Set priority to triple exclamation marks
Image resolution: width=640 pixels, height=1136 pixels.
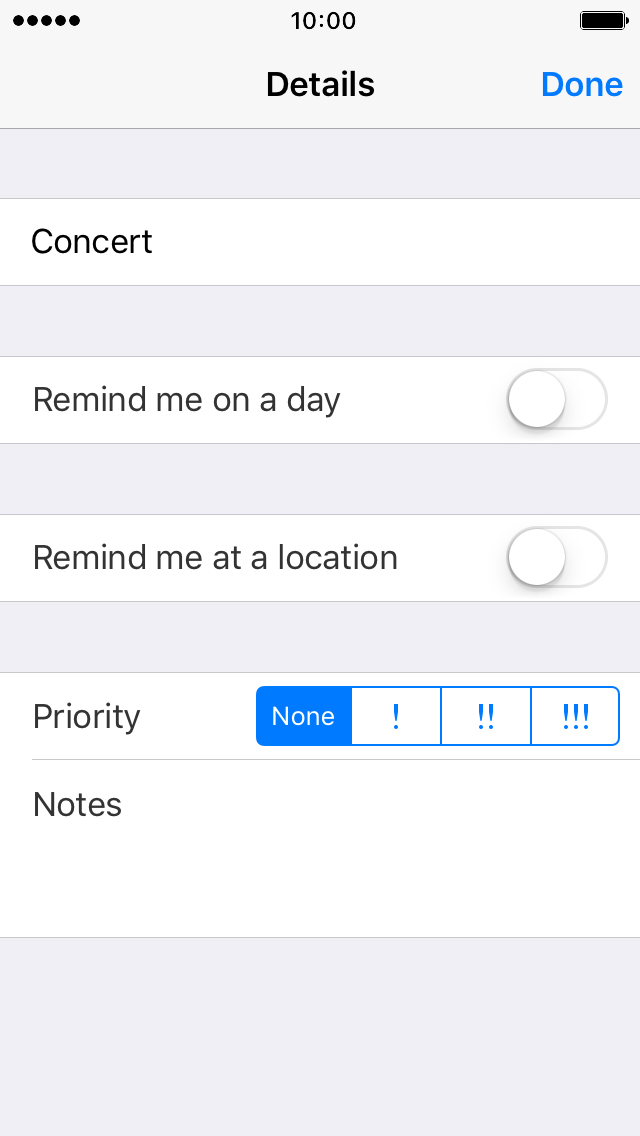point(575,716)
